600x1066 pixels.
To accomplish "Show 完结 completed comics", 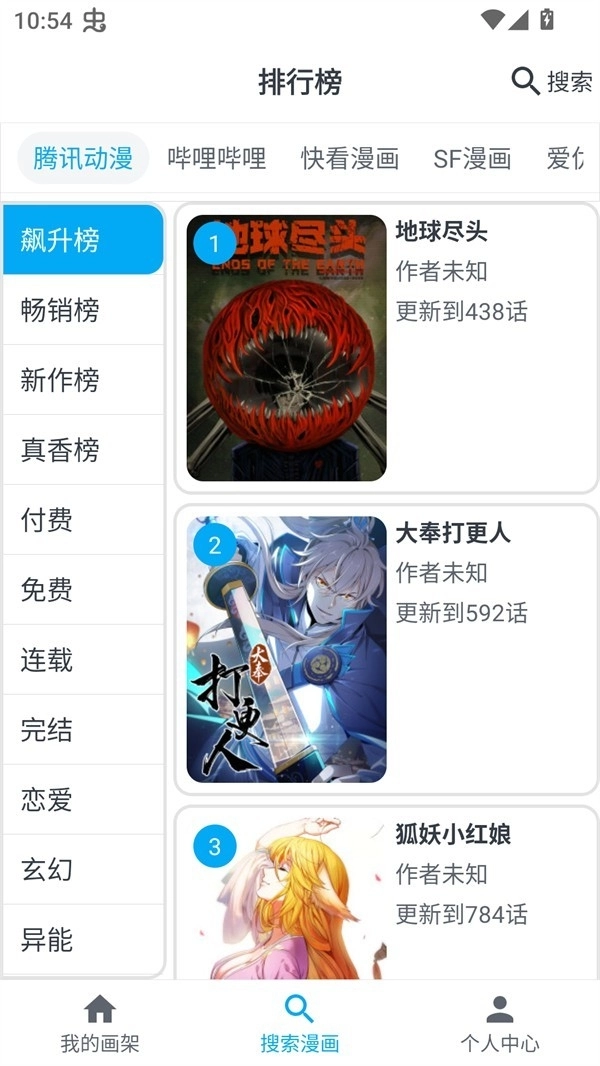I will 83,730.
